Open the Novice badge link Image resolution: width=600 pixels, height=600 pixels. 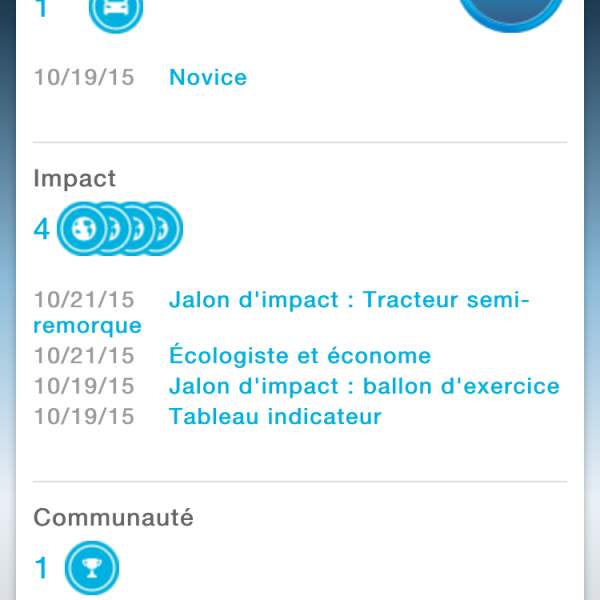(x=208, y=78)
